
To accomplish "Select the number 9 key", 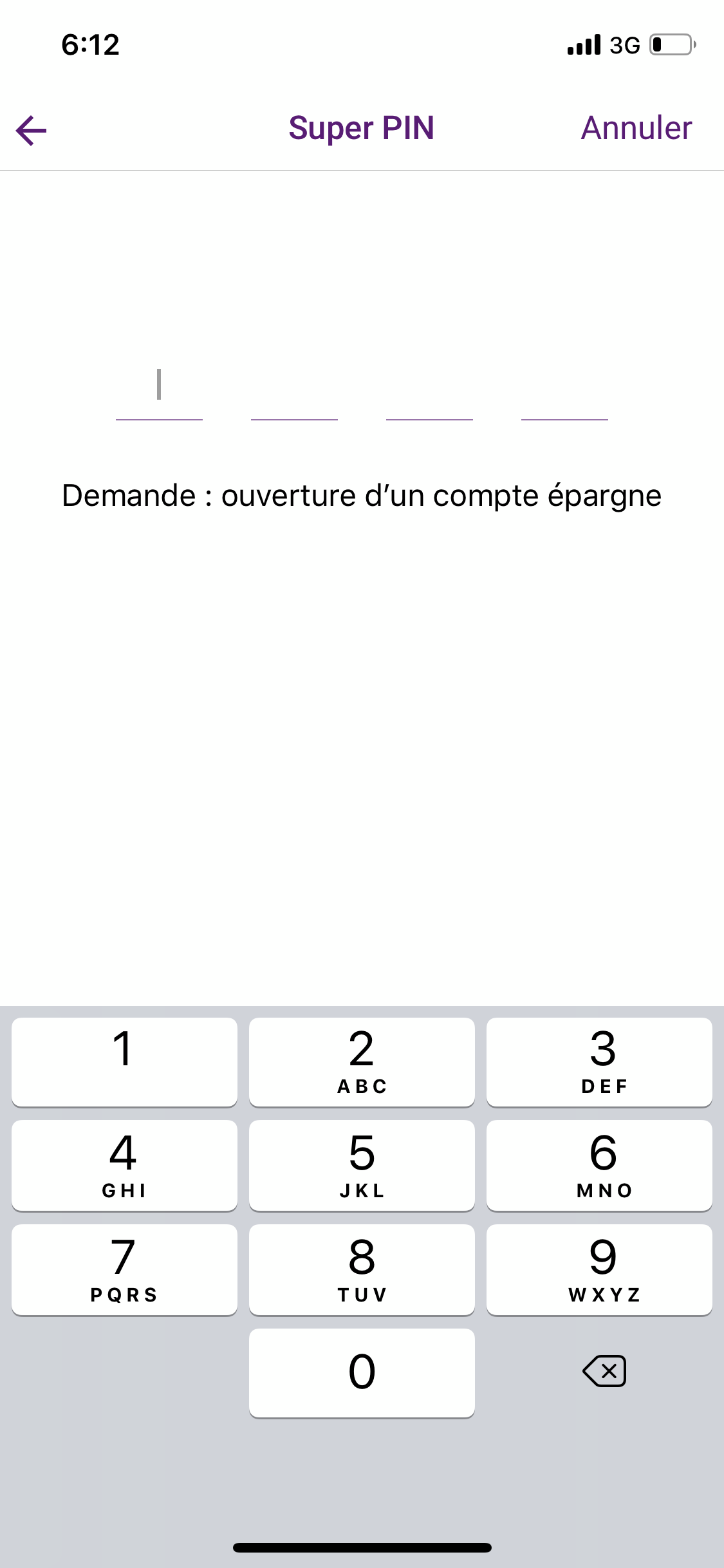I will coord(600,1269).
